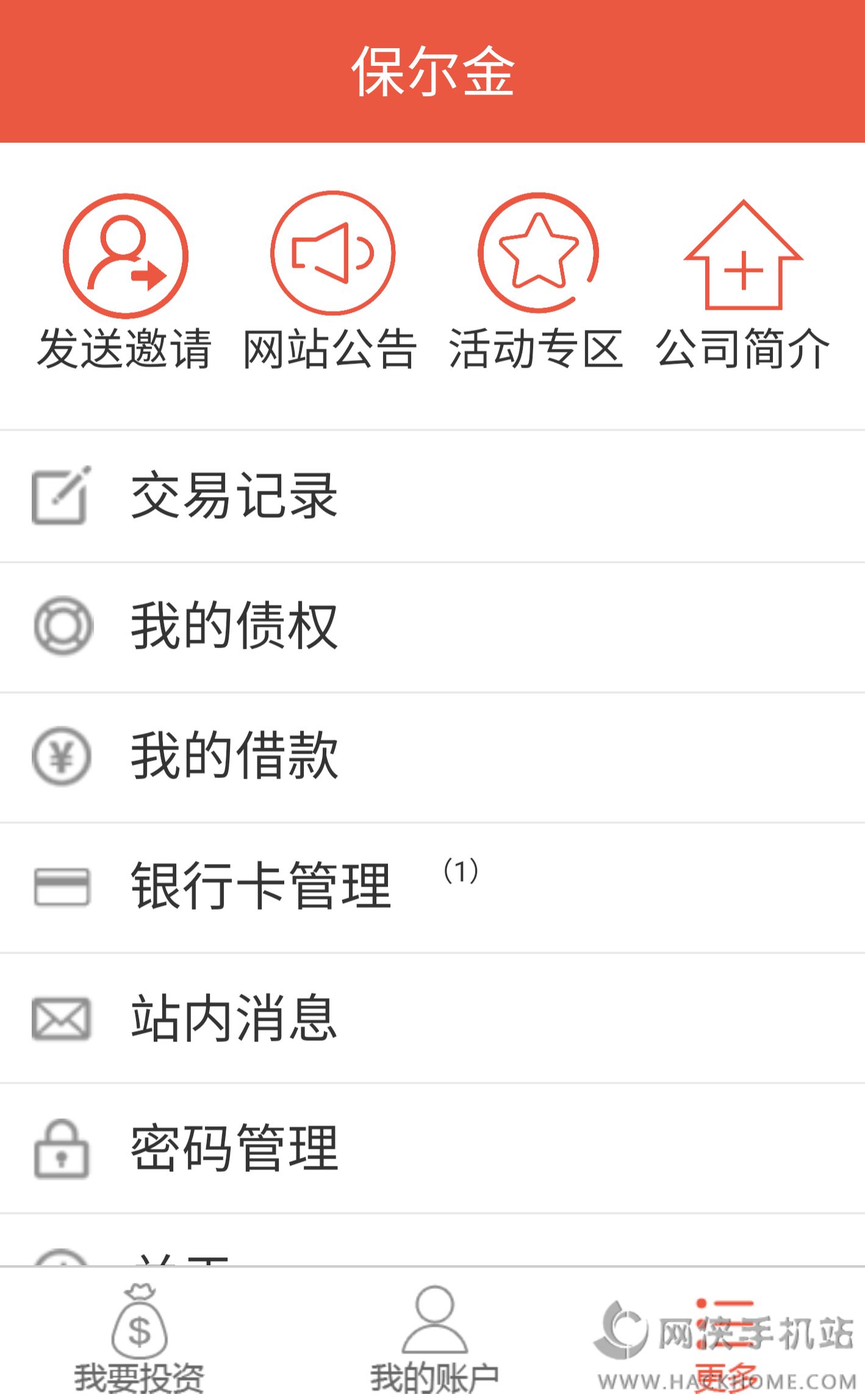865x1400 pixels.
Task: Go to 活动专区 activity zone
Action: [x=537, y=280]
